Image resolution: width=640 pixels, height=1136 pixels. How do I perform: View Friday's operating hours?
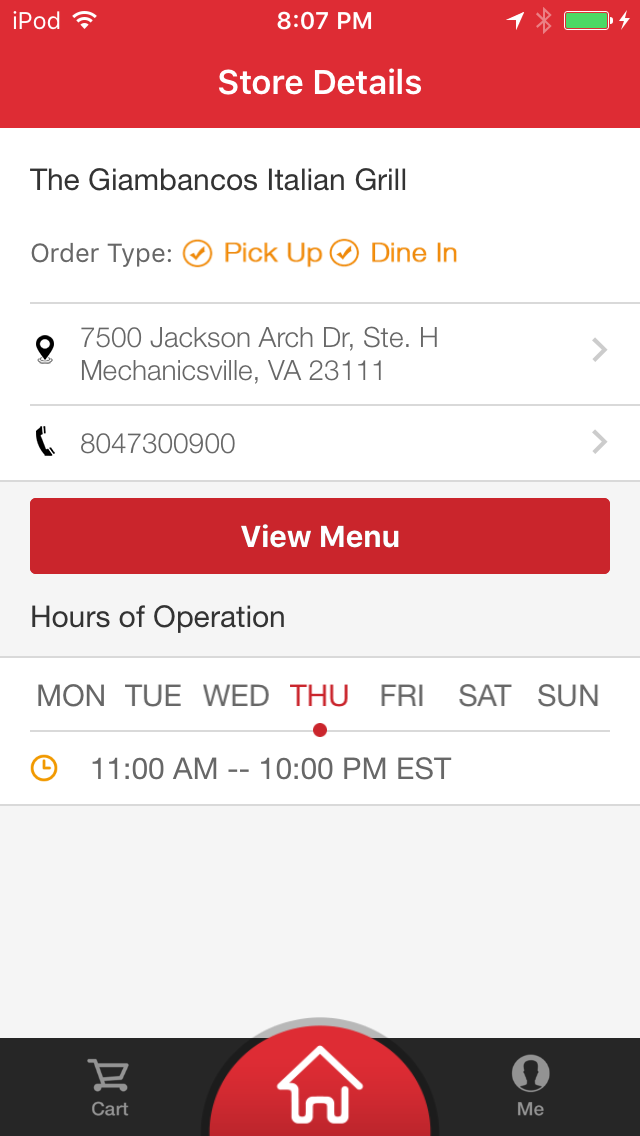(x=402, y=696)
